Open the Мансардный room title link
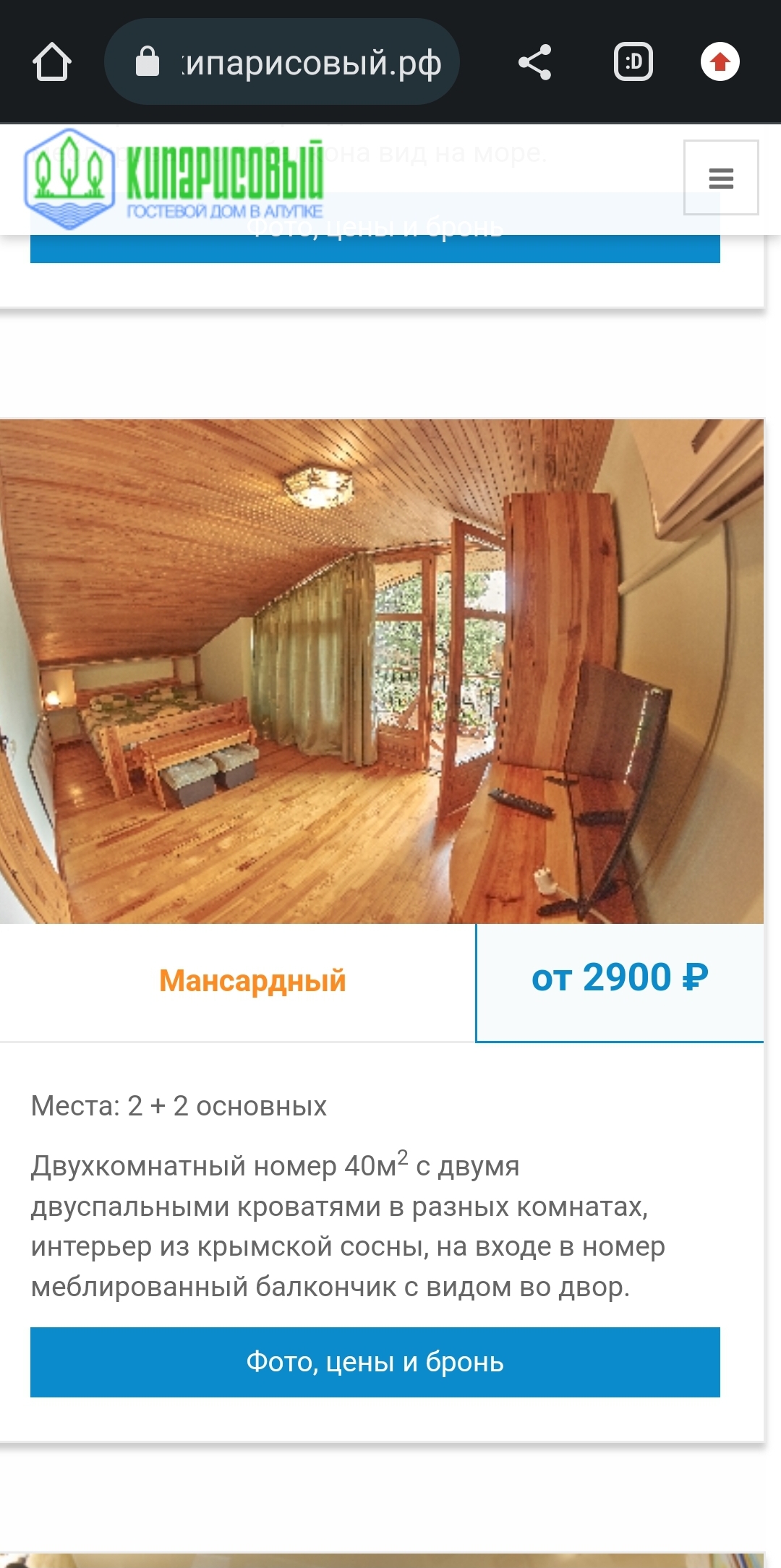The height and width of the screenshot is (1568, 781). pyautogui.click(x=252, y=981)
